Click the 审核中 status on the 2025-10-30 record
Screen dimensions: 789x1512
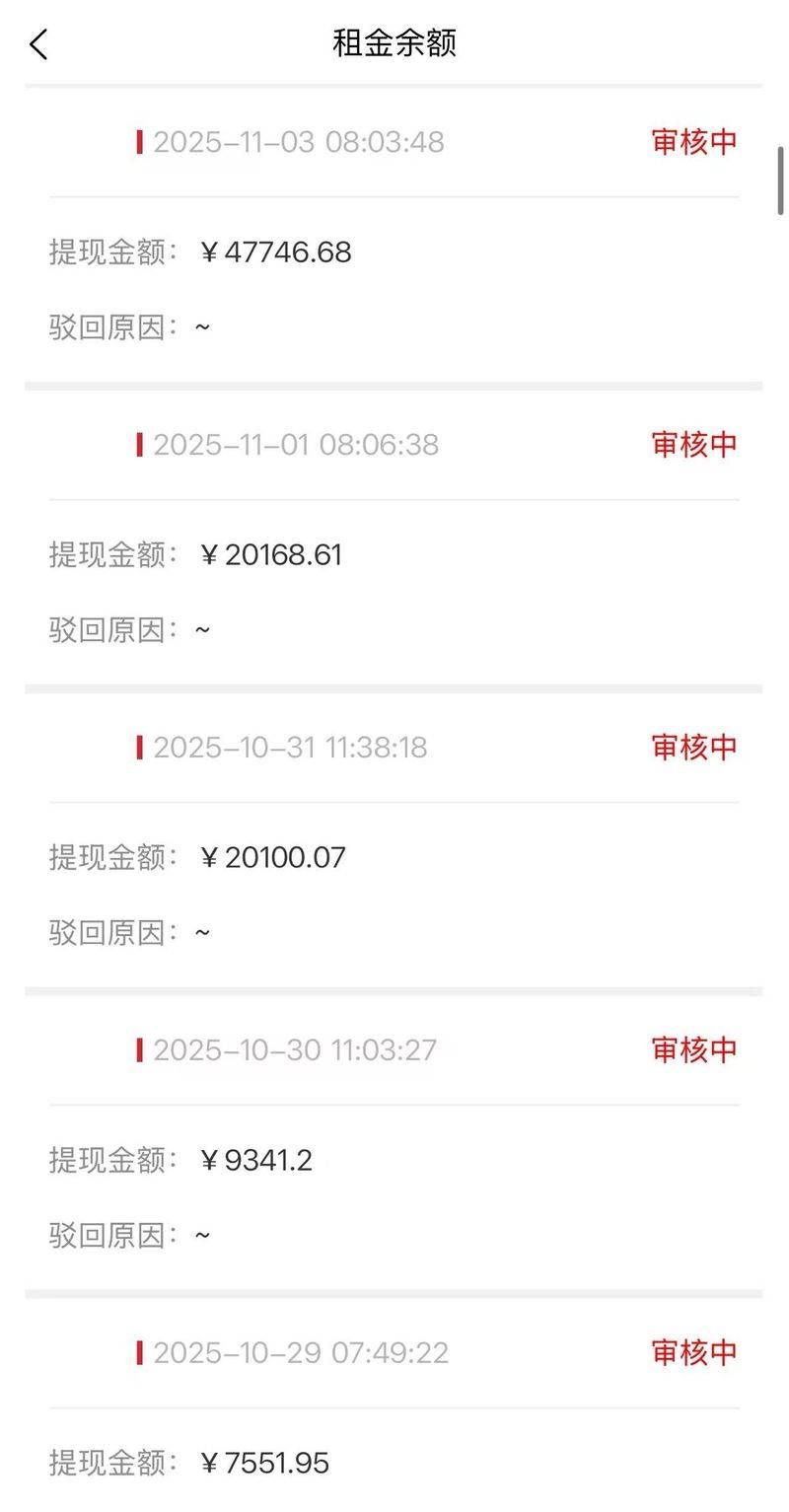[x=695, y=1050]
